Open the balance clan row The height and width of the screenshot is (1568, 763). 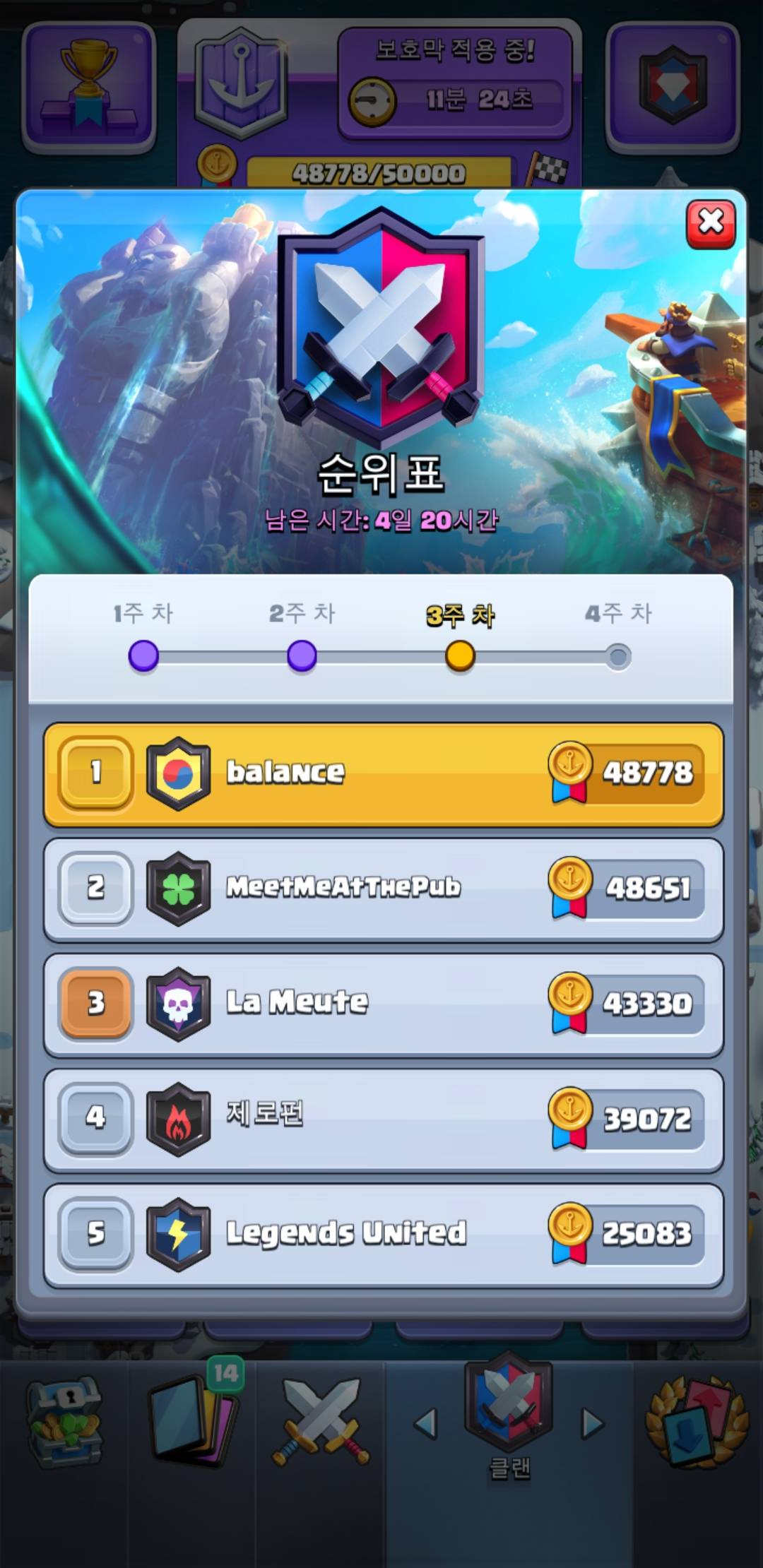[383, 773]
